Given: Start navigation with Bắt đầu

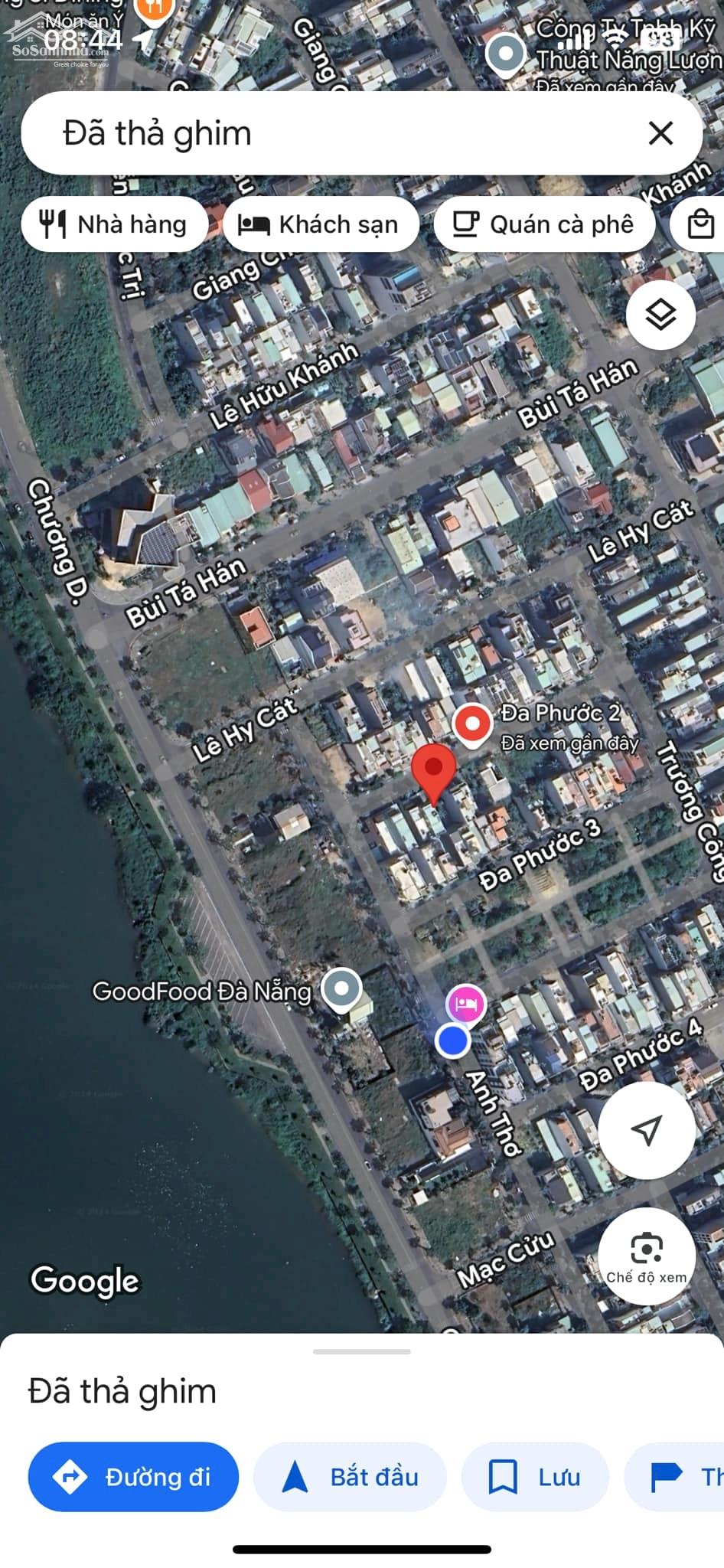Looking at the screenshot, I should [350, 1477].
